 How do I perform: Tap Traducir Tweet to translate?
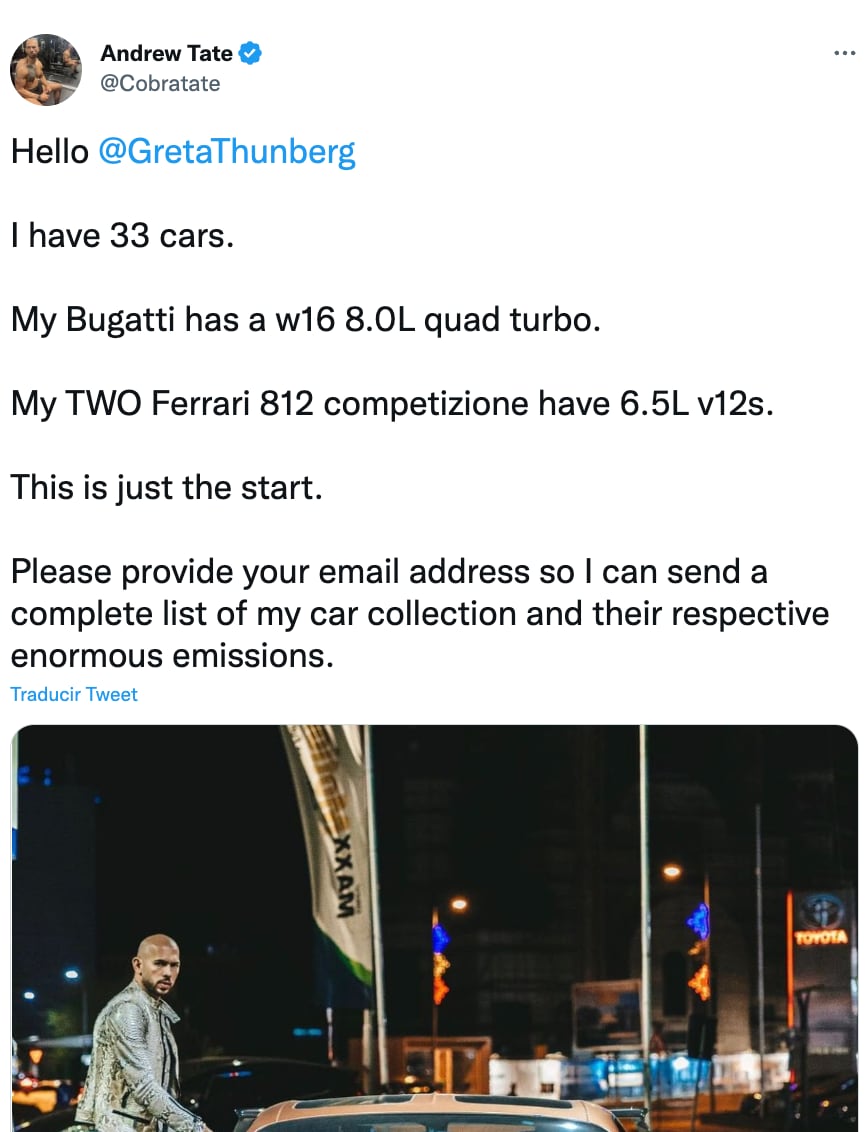pos(74,694)
